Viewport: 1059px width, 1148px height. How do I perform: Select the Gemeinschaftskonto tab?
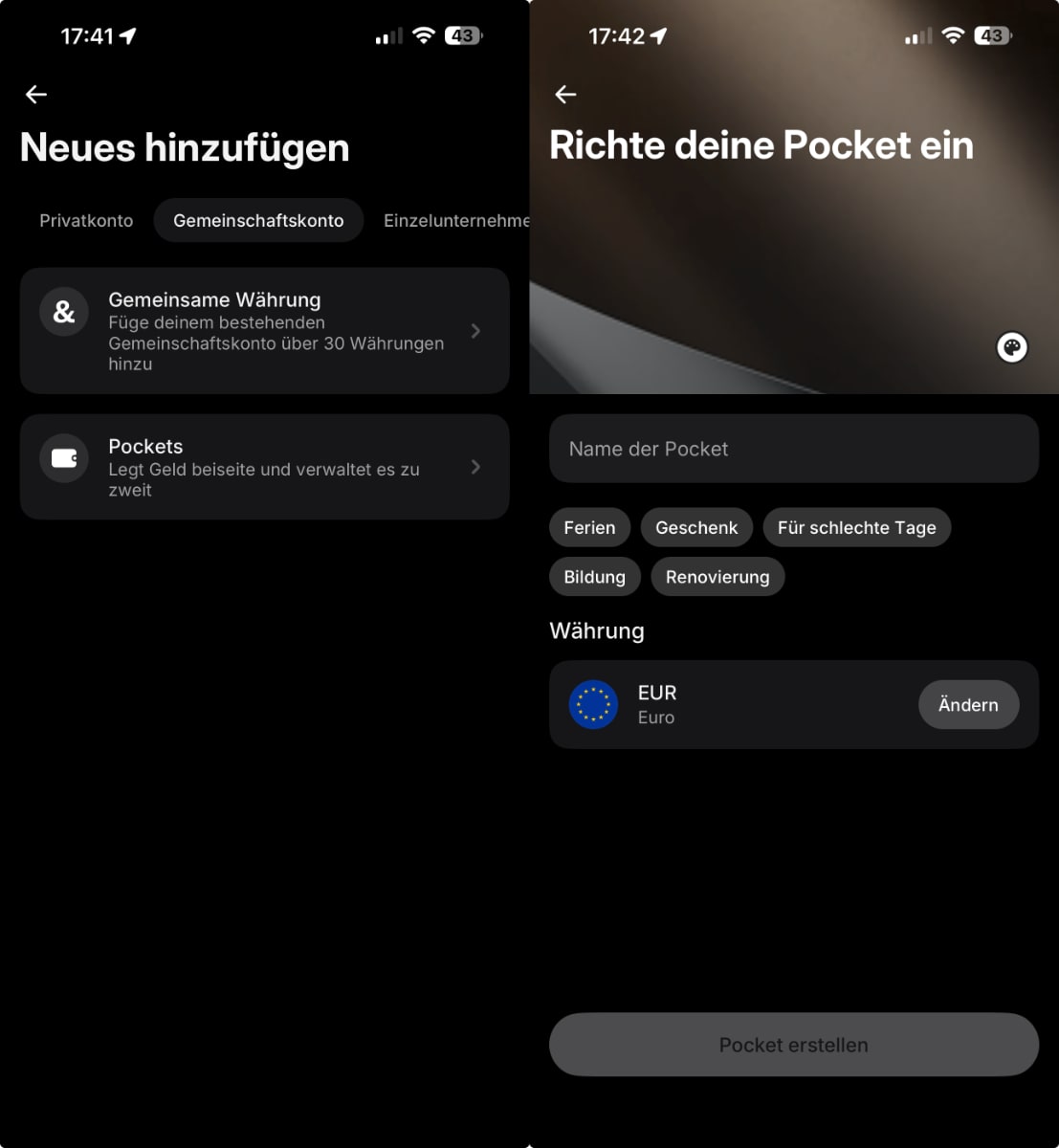[x=258, y=220]
